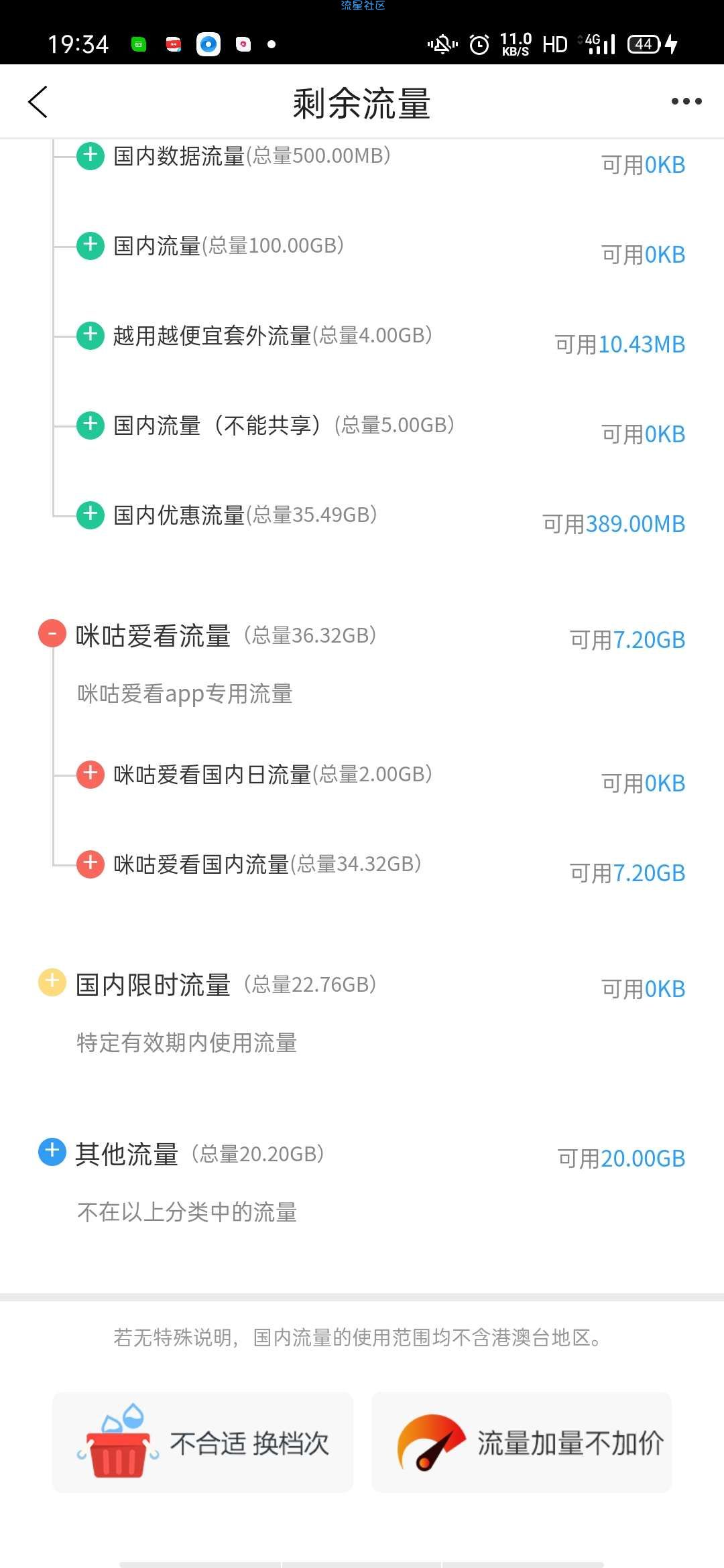The image size is (724, 1568).
Task: Expand the 国内限时流量 section
Action: point(52,983)
